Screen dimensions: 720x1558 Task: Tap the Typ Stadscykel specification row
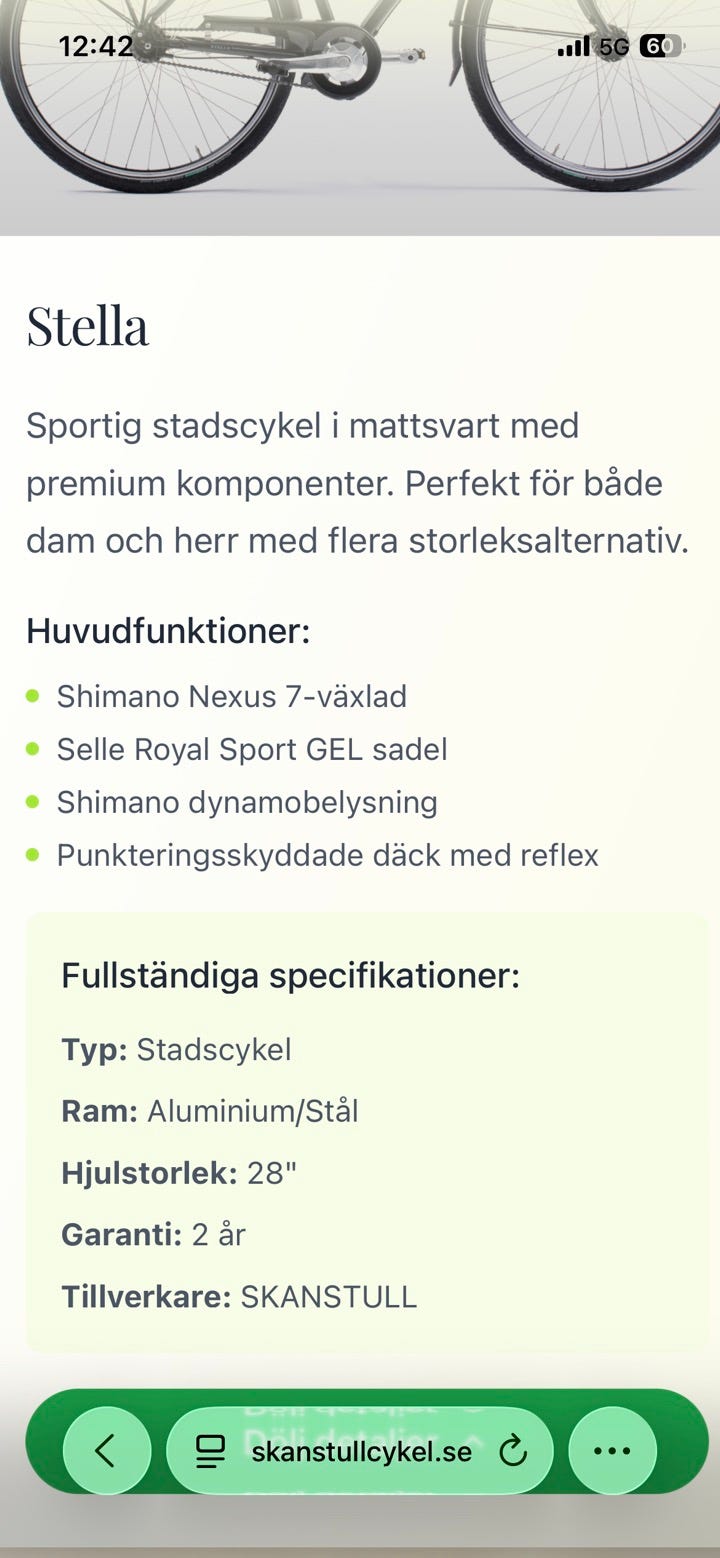[176, 1049]
